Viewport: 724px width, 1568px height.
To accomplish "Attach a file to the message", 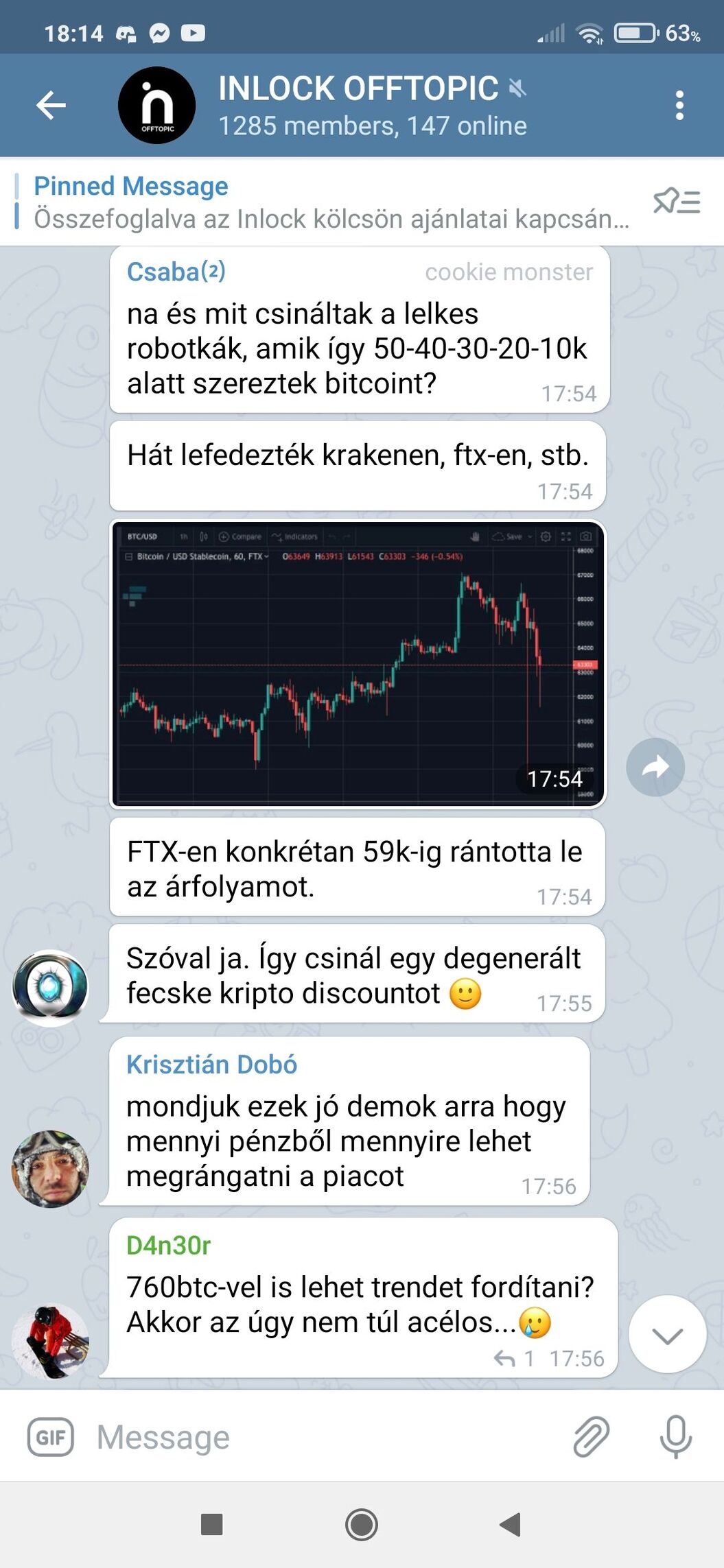I will coord(591,1437).
